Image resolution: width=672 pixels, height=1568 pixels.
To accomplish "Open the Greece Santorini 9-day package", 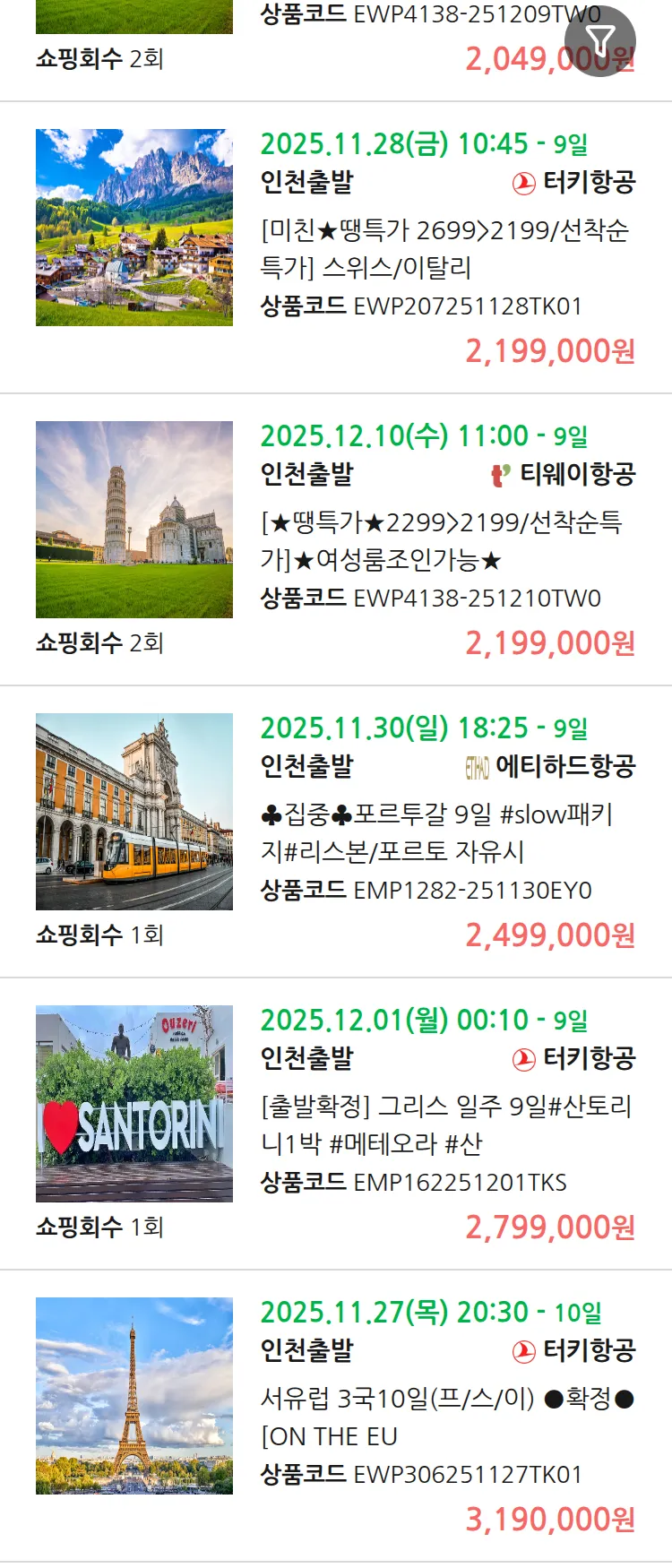I will tap(444, 1124).
